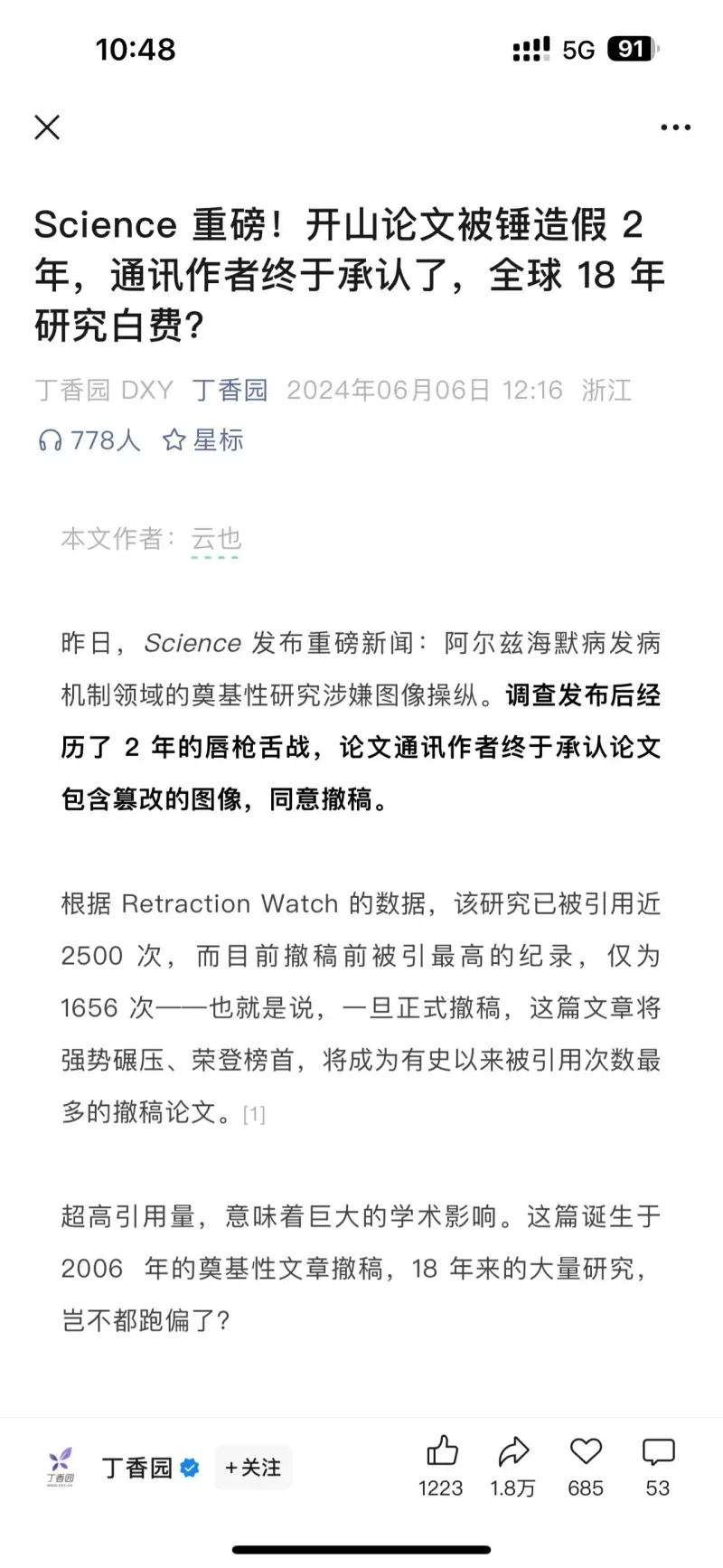Open the three-dot overflow menu

(x=675, y=128)
